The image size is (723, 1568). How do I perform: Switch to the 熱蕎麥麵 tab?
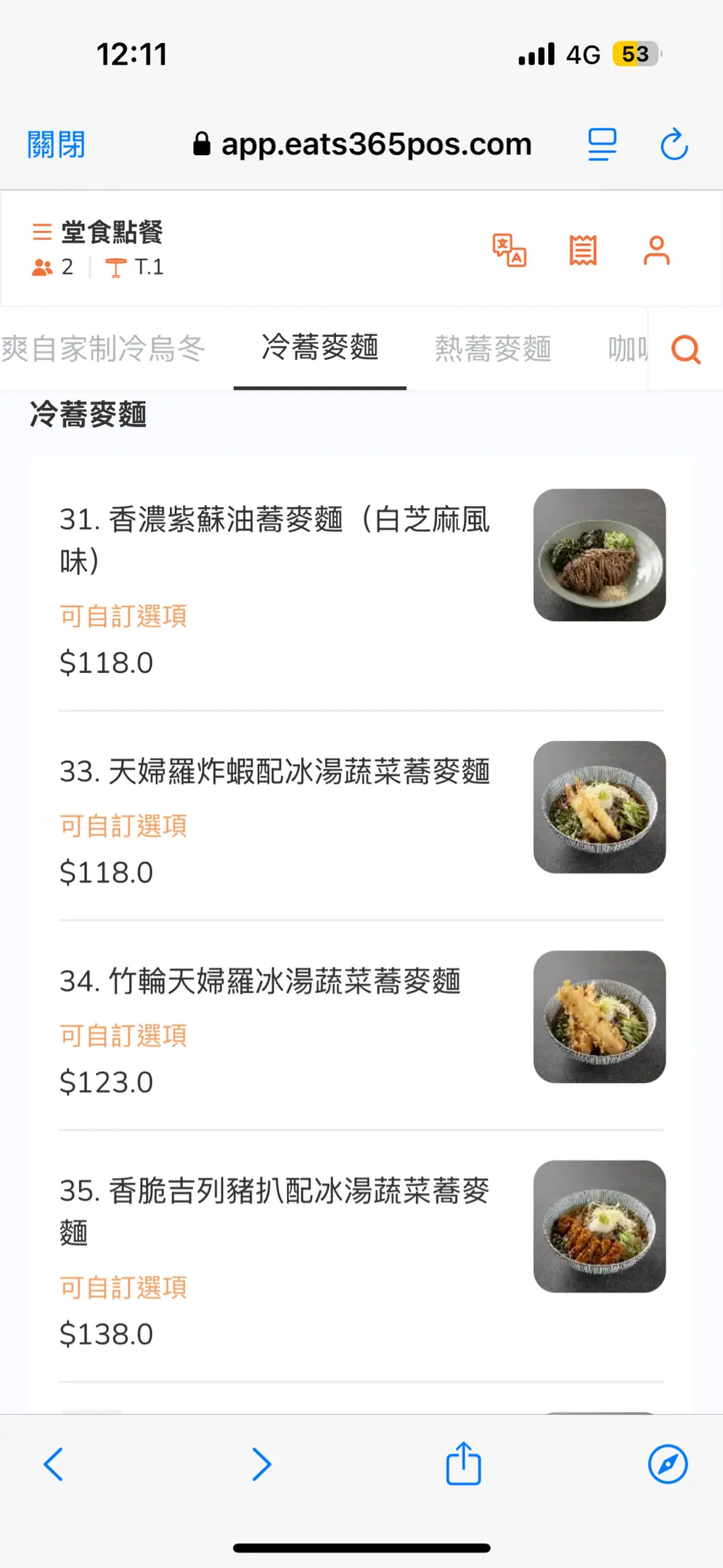[x=493, y=349]
